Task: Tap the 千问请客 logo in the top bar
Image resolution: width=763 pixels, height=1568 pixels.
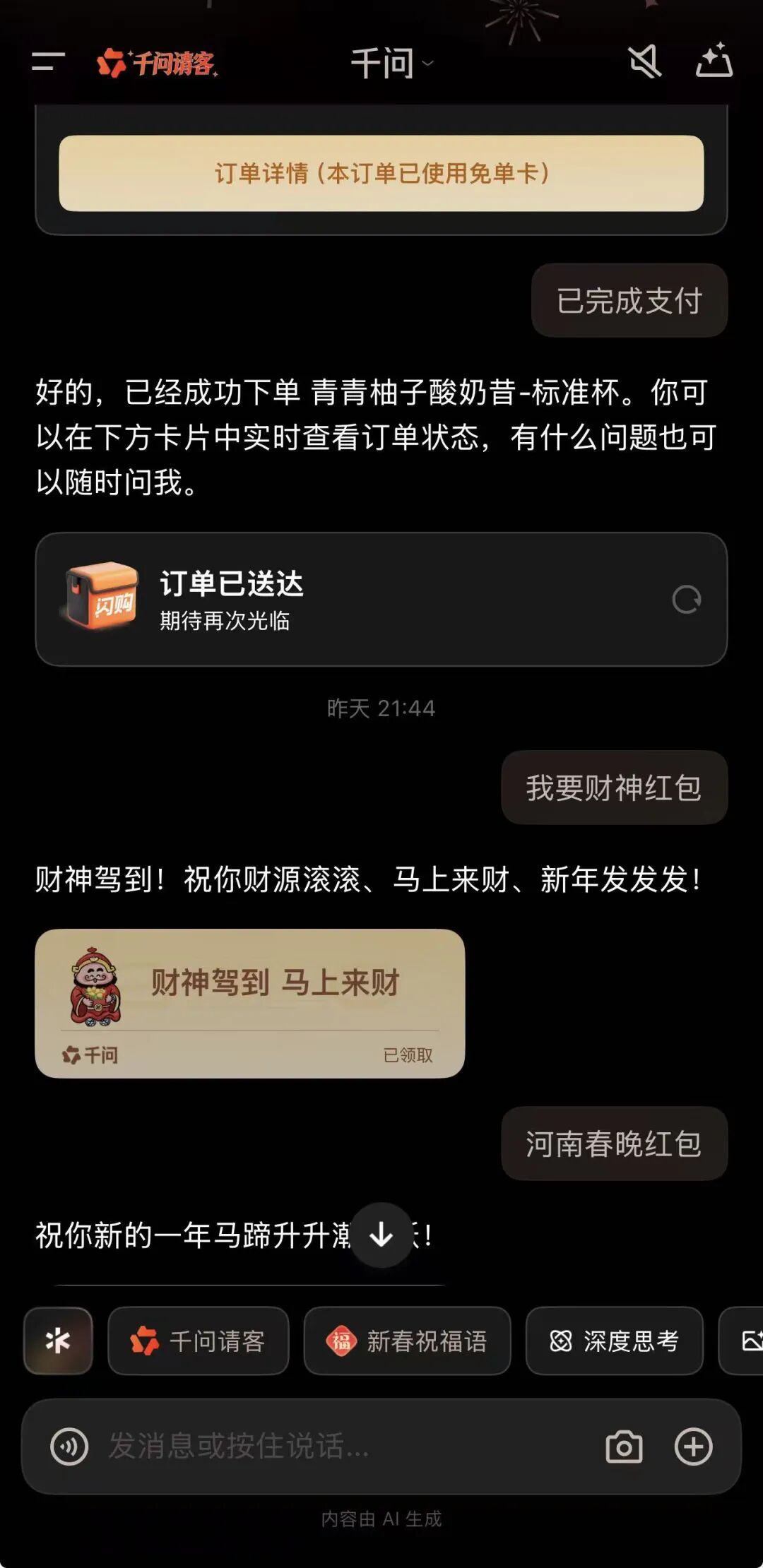Action: [157, 62]
